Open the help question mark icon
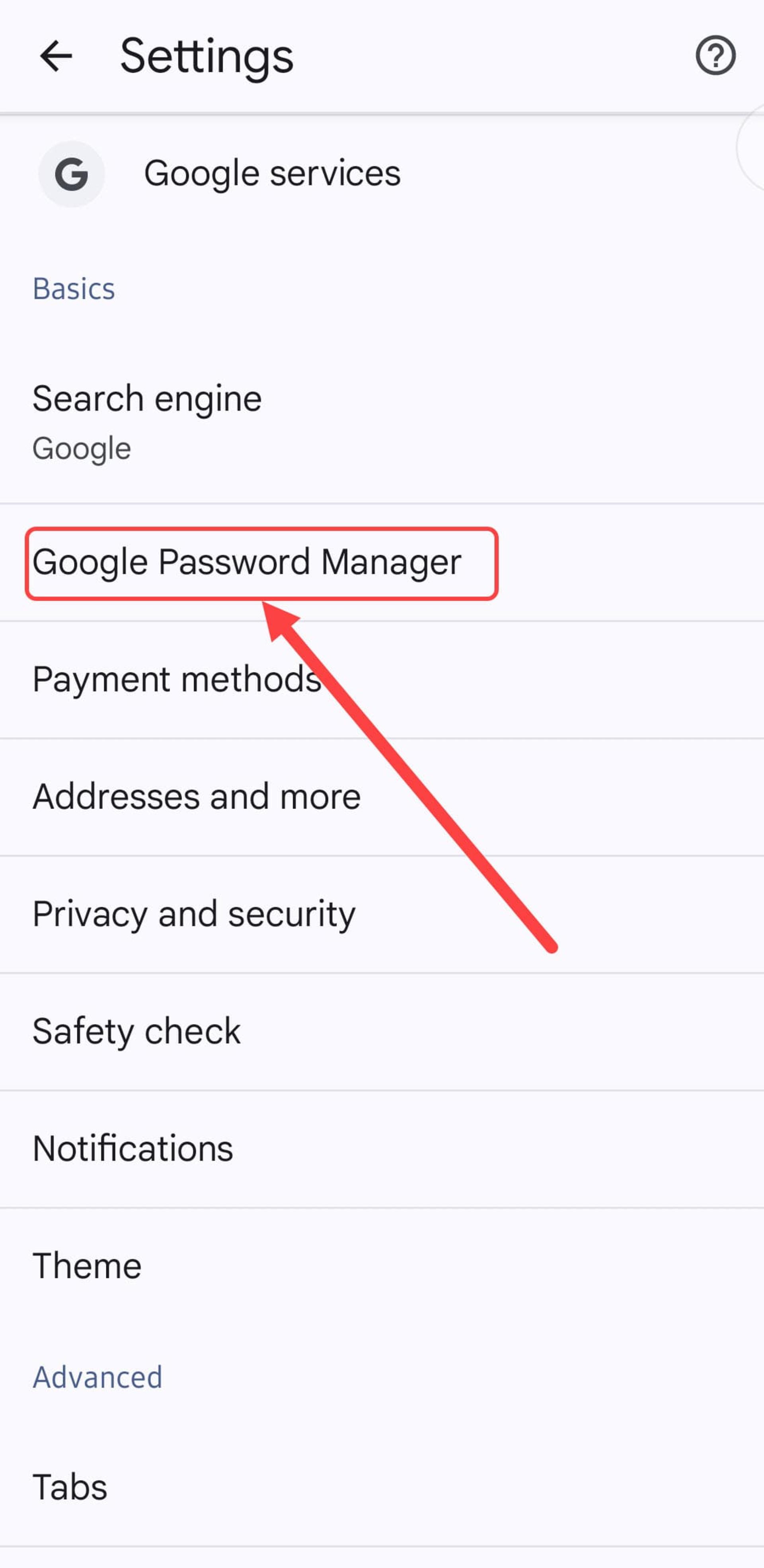 (715, 56)
